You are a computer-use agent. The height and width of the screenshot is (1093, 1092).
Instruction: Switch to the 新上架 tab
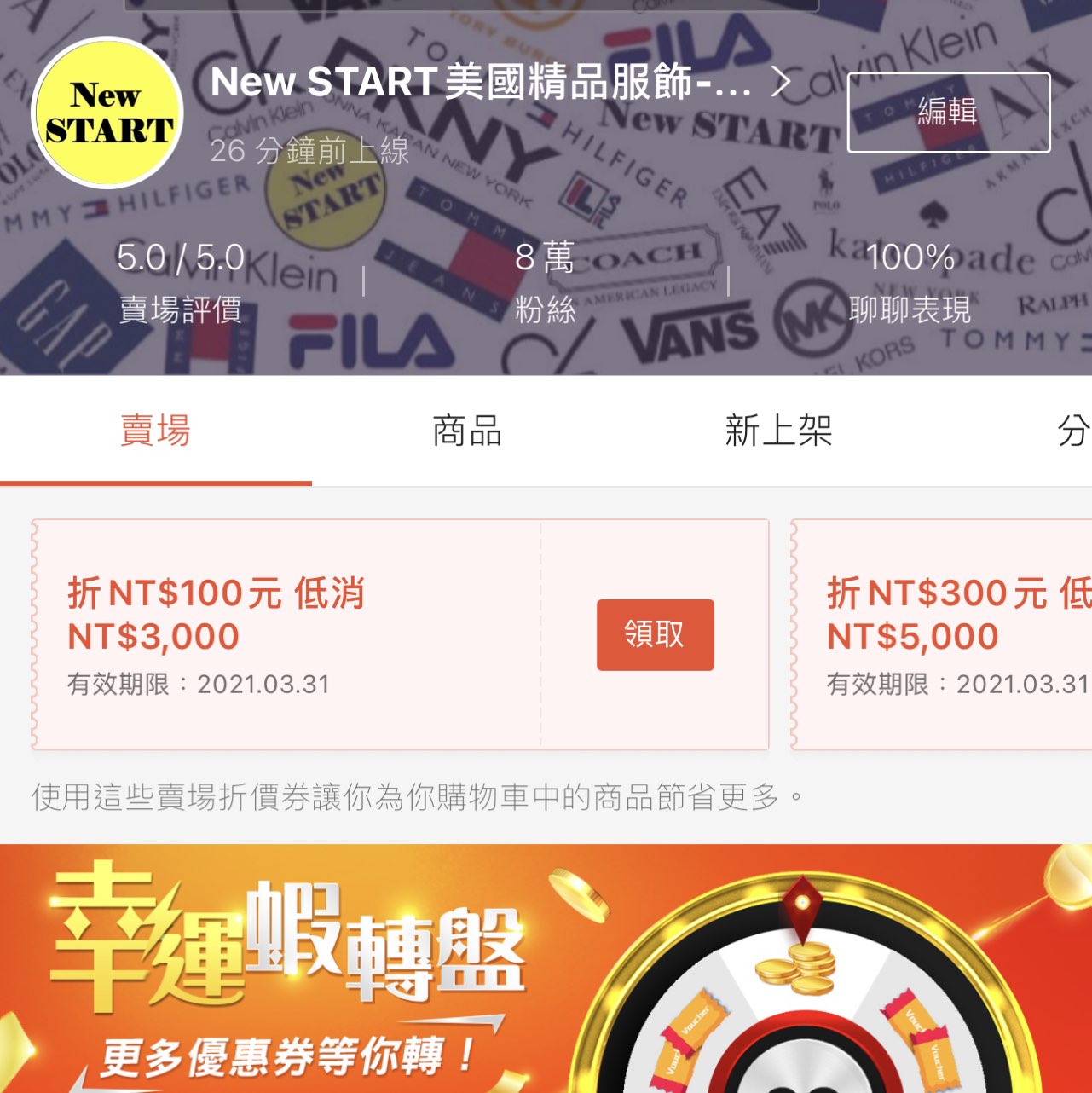click(777, 431)
